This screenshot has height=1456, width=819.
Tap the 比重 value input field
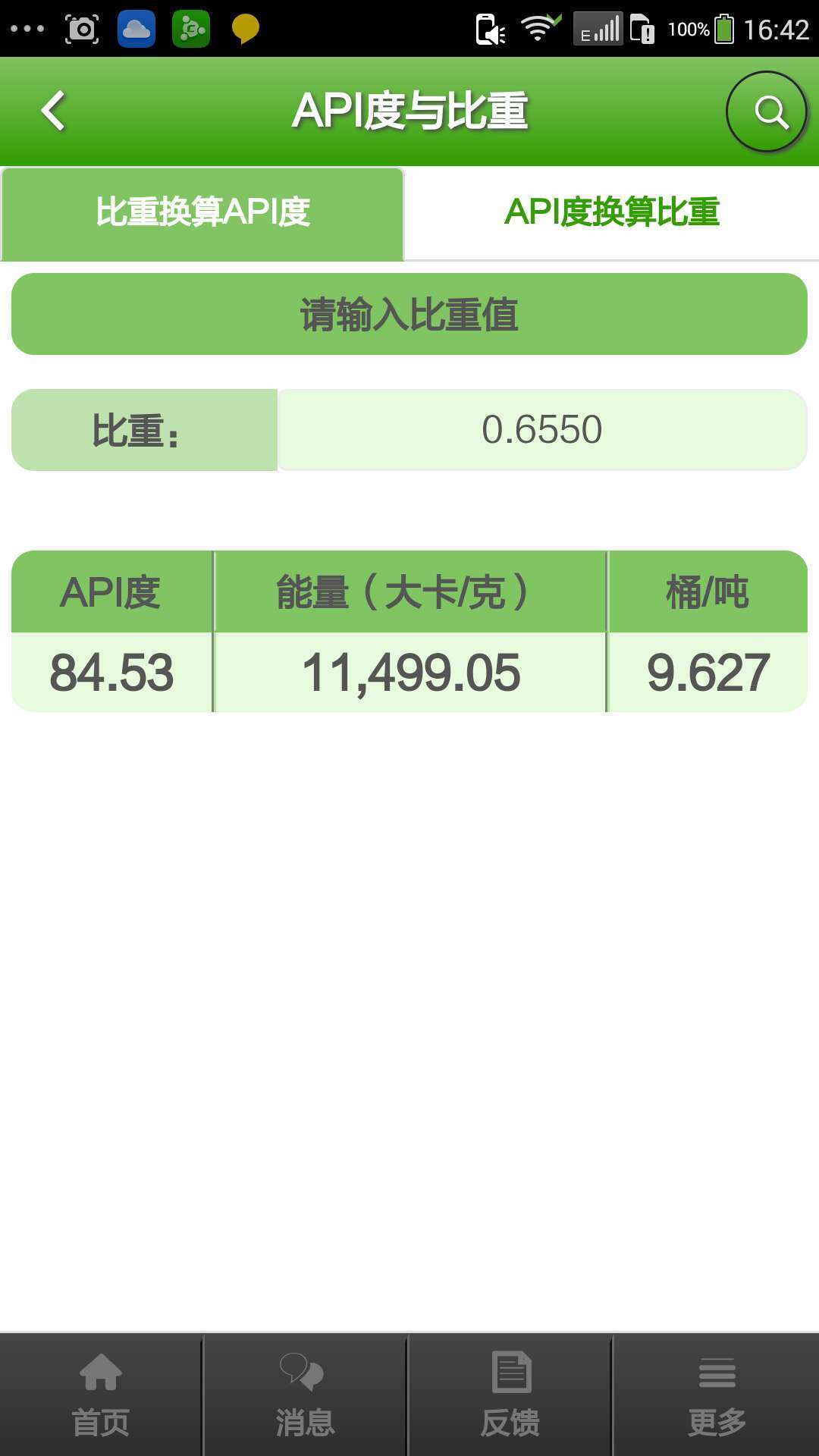542,430
